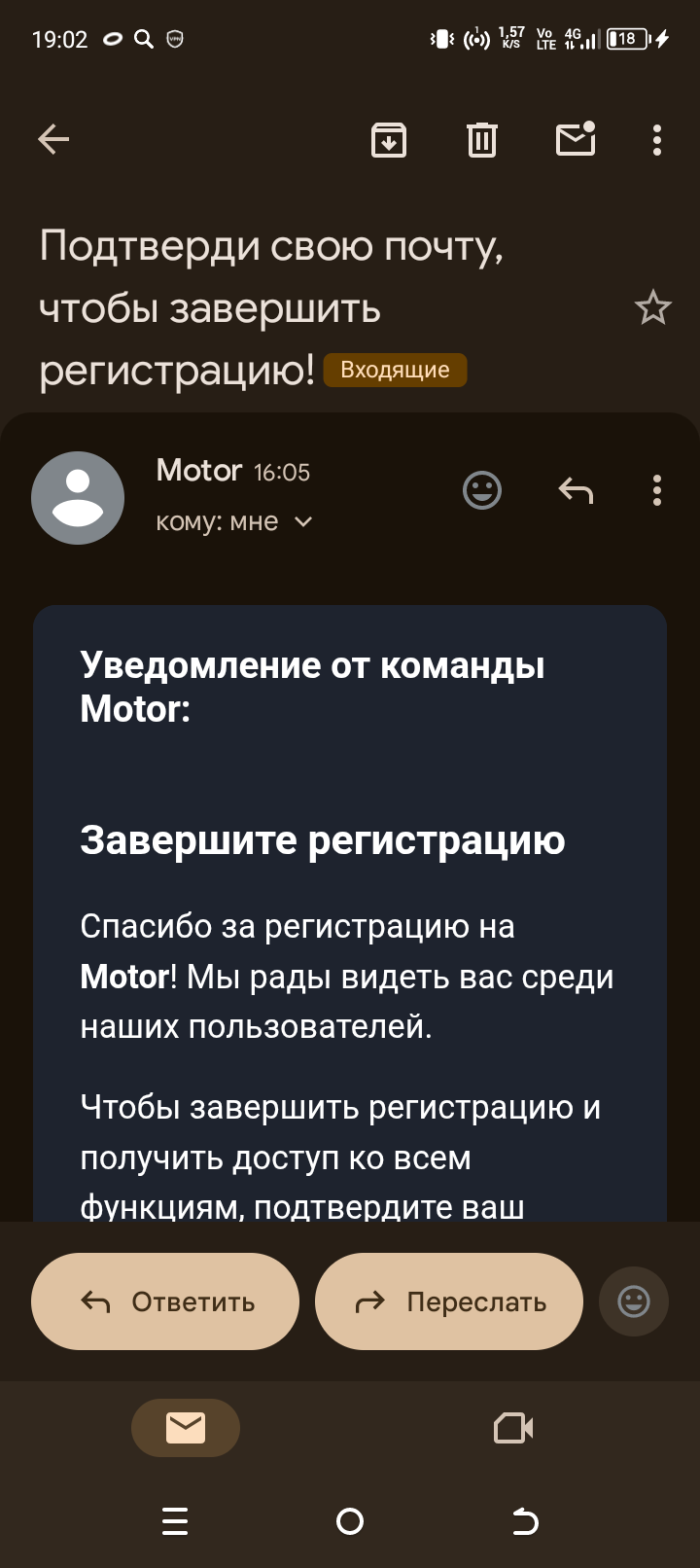Switch to the mail section in bottom navigation
This screenshot has width=700, height=1568.
coord(185,1427)
